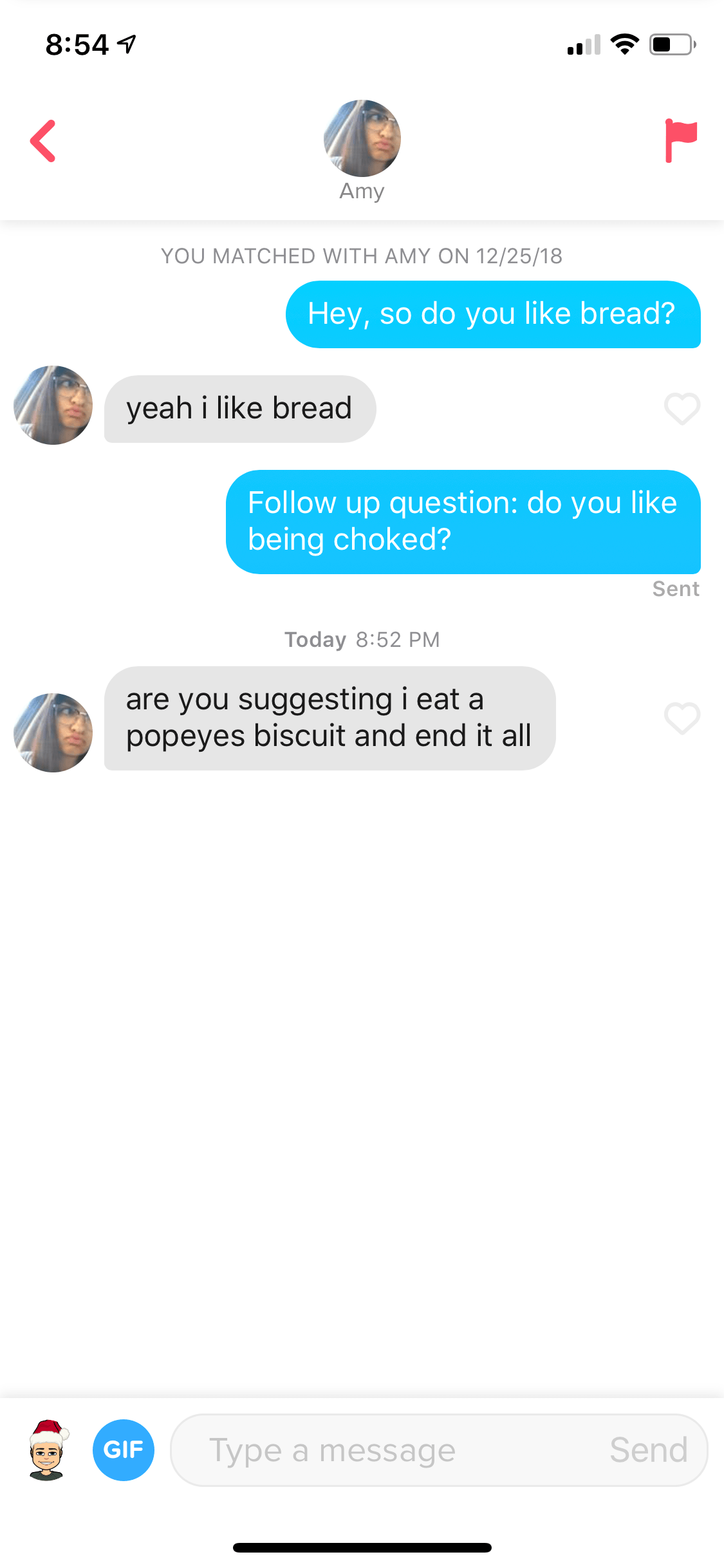Like the "yeah i like bread" message
The height and width of the screenshot is (1568, 724).
point(682,409)
